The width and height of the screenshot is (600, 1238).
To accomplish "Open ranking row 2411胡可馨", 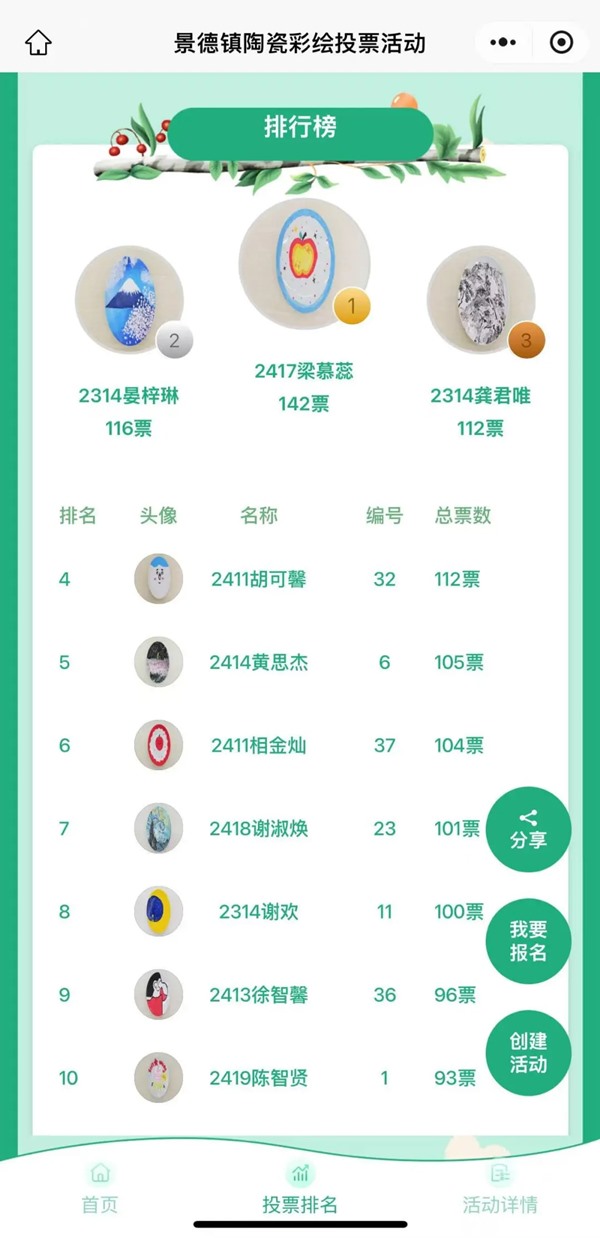I will 259,579.
